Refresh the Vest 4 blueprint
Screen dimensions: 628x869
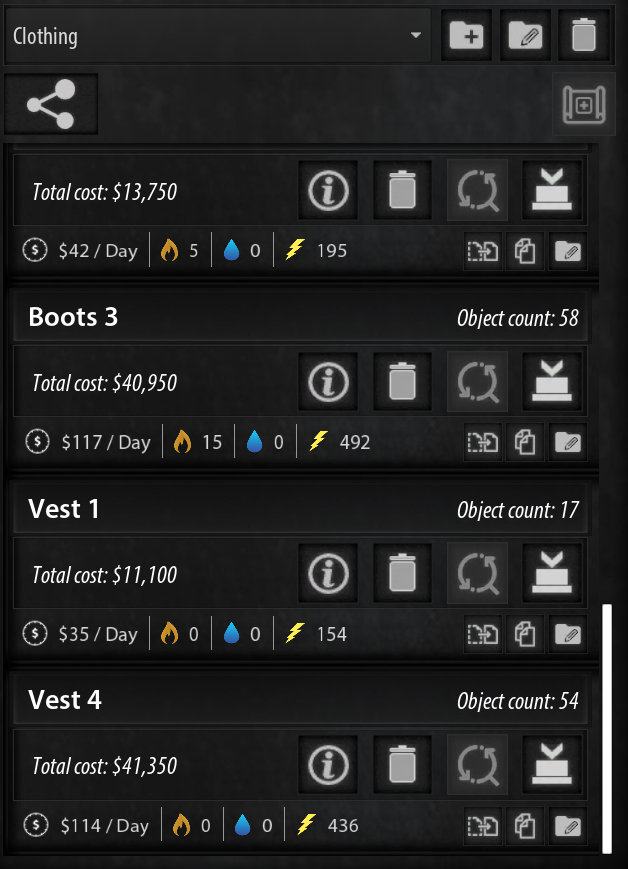476,765
